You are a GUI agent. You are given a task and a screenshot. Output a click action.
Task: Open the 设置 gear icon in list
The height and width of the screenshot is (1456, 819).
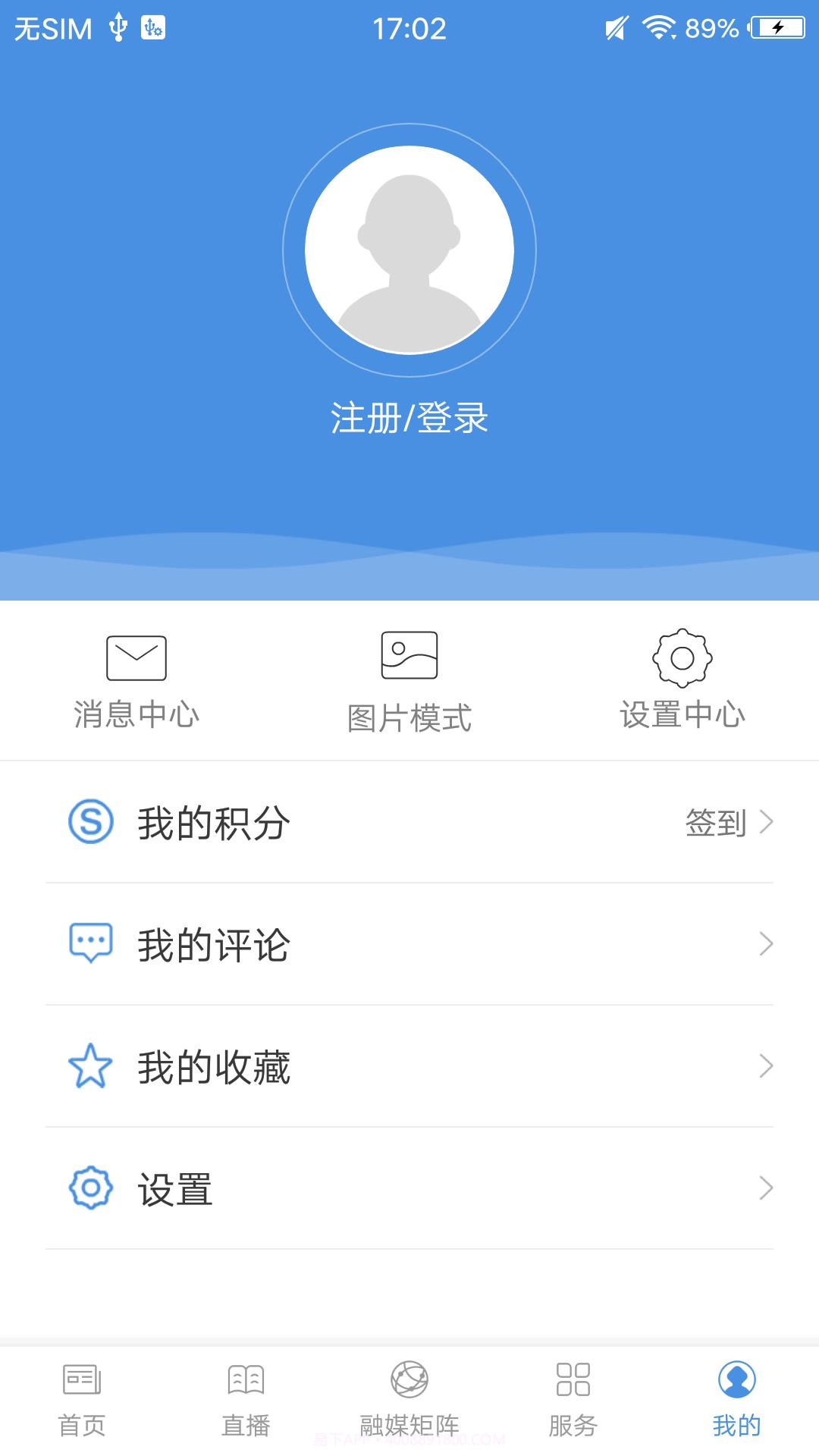[89, 1190]
